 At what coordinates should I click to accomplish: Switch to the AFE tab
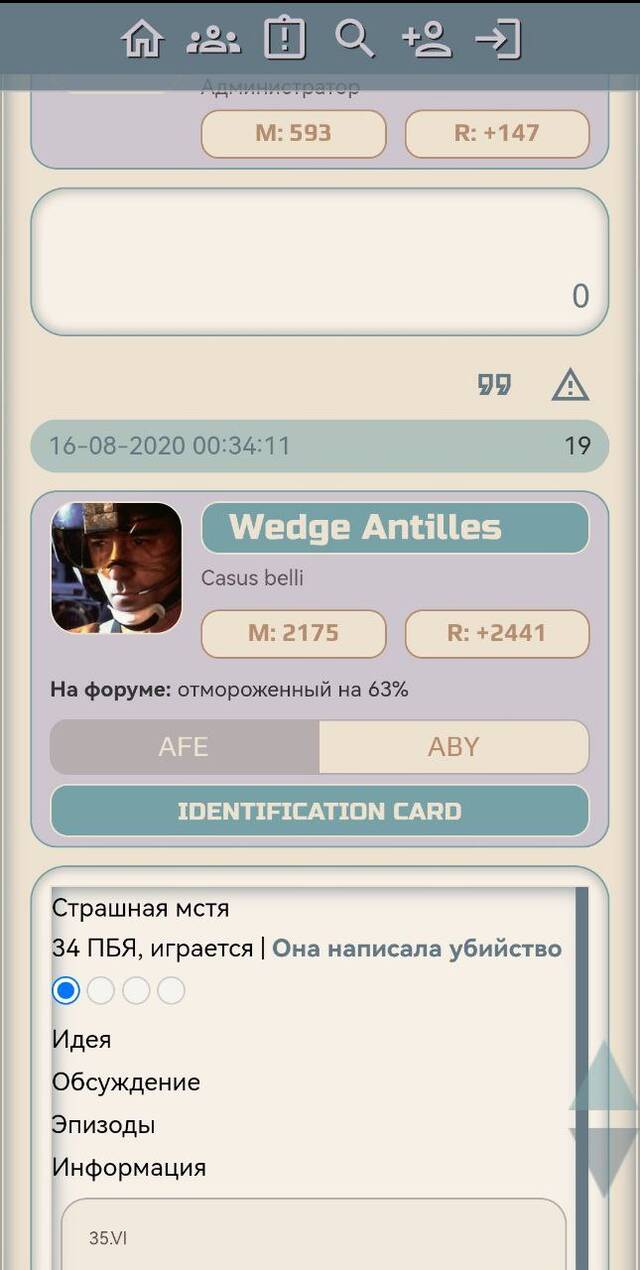[184, 747]
